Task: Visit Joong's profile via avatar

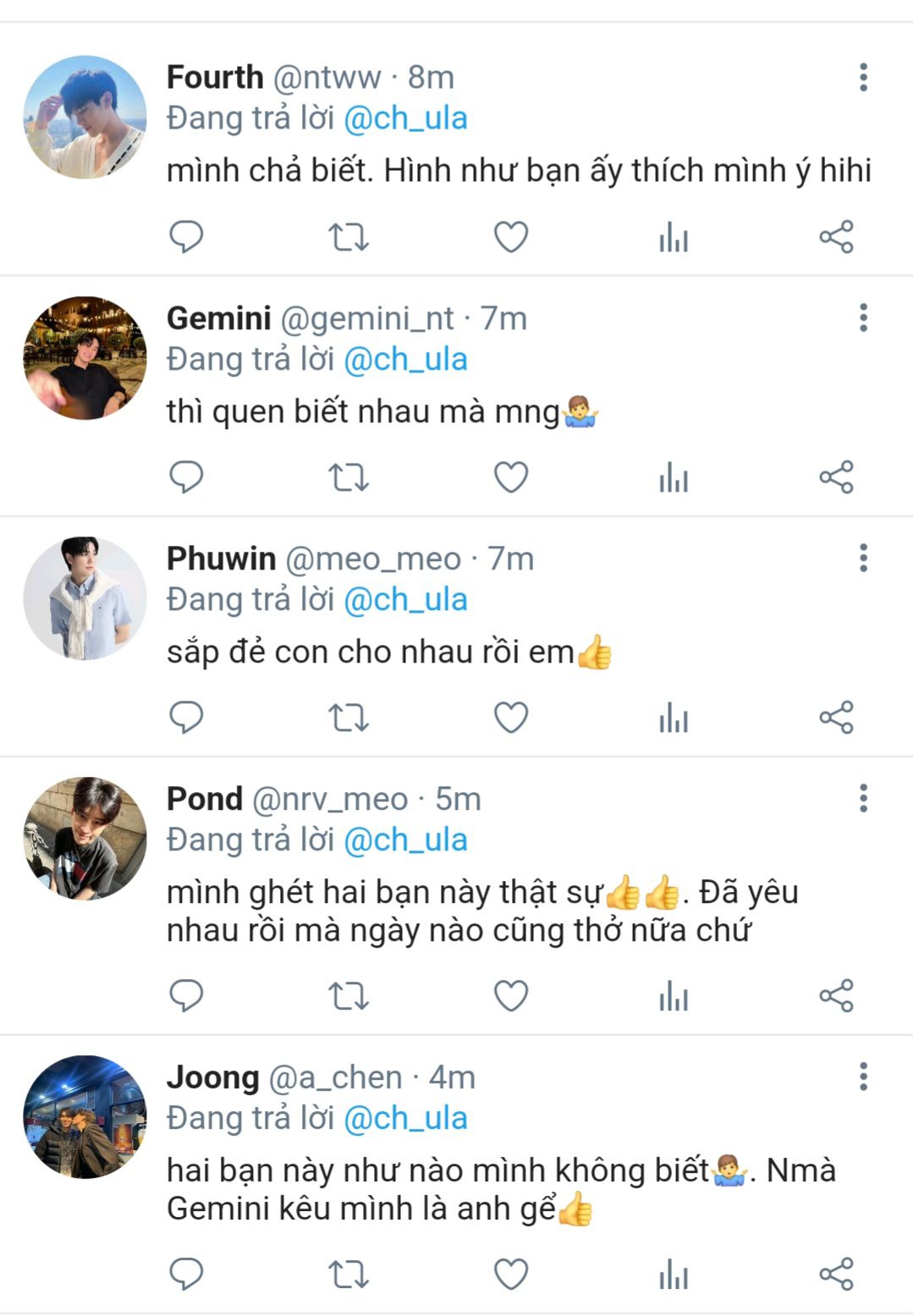Action: pos(85,1116)
